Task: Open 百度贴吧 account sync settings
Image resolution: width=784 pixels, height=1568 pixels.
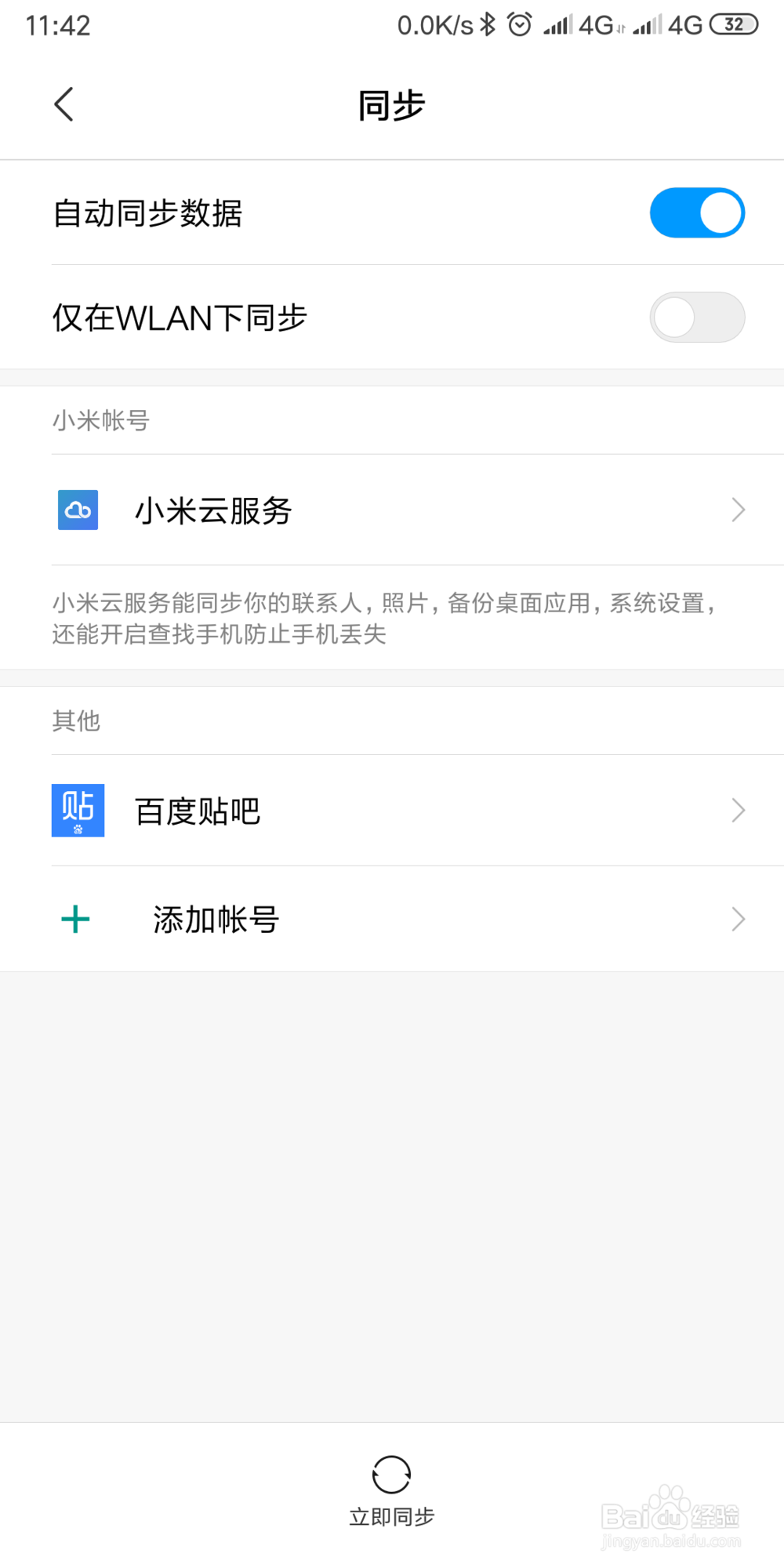Action: coord(392,810)
